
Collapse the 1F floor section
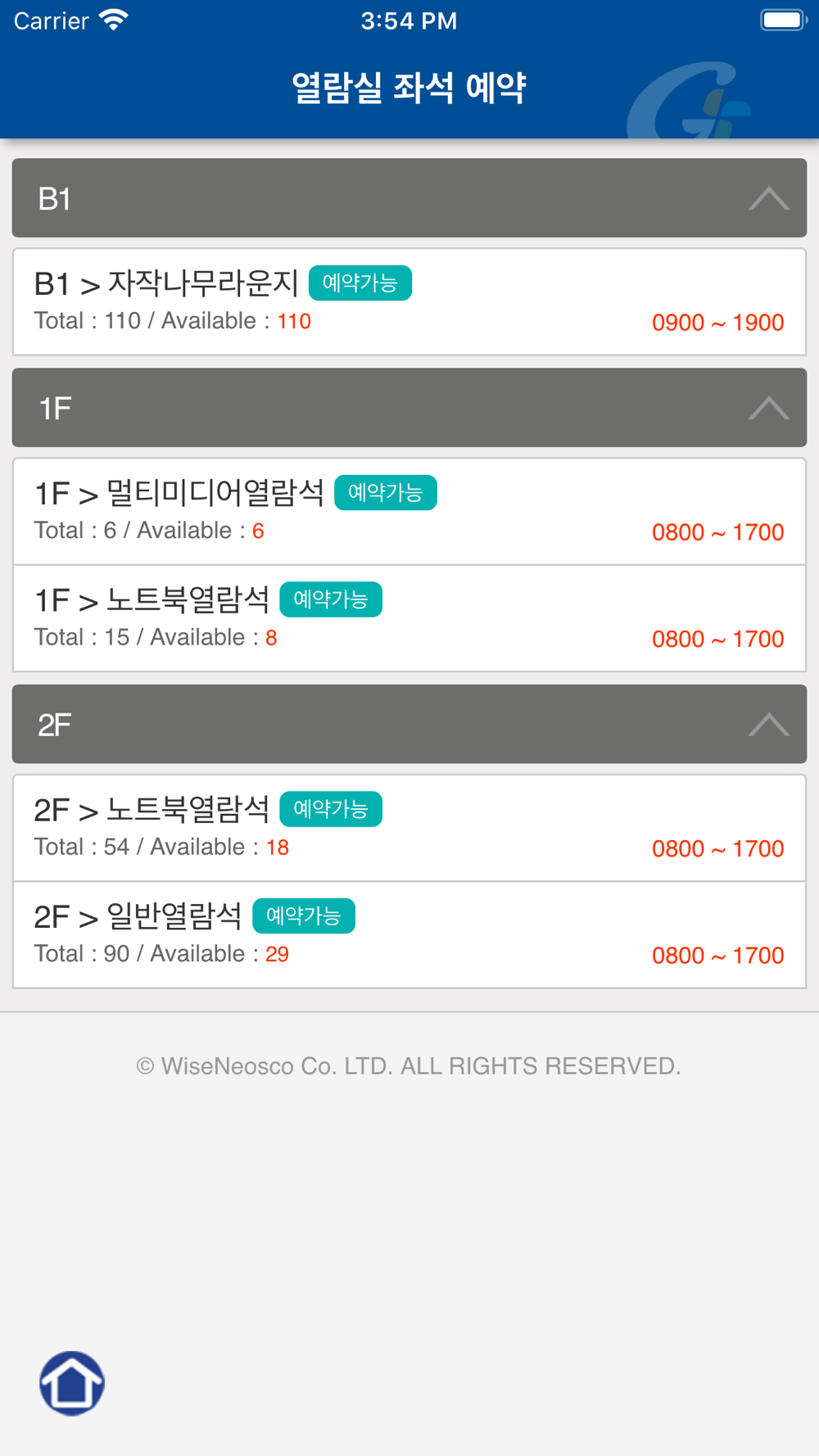[409, 408]
